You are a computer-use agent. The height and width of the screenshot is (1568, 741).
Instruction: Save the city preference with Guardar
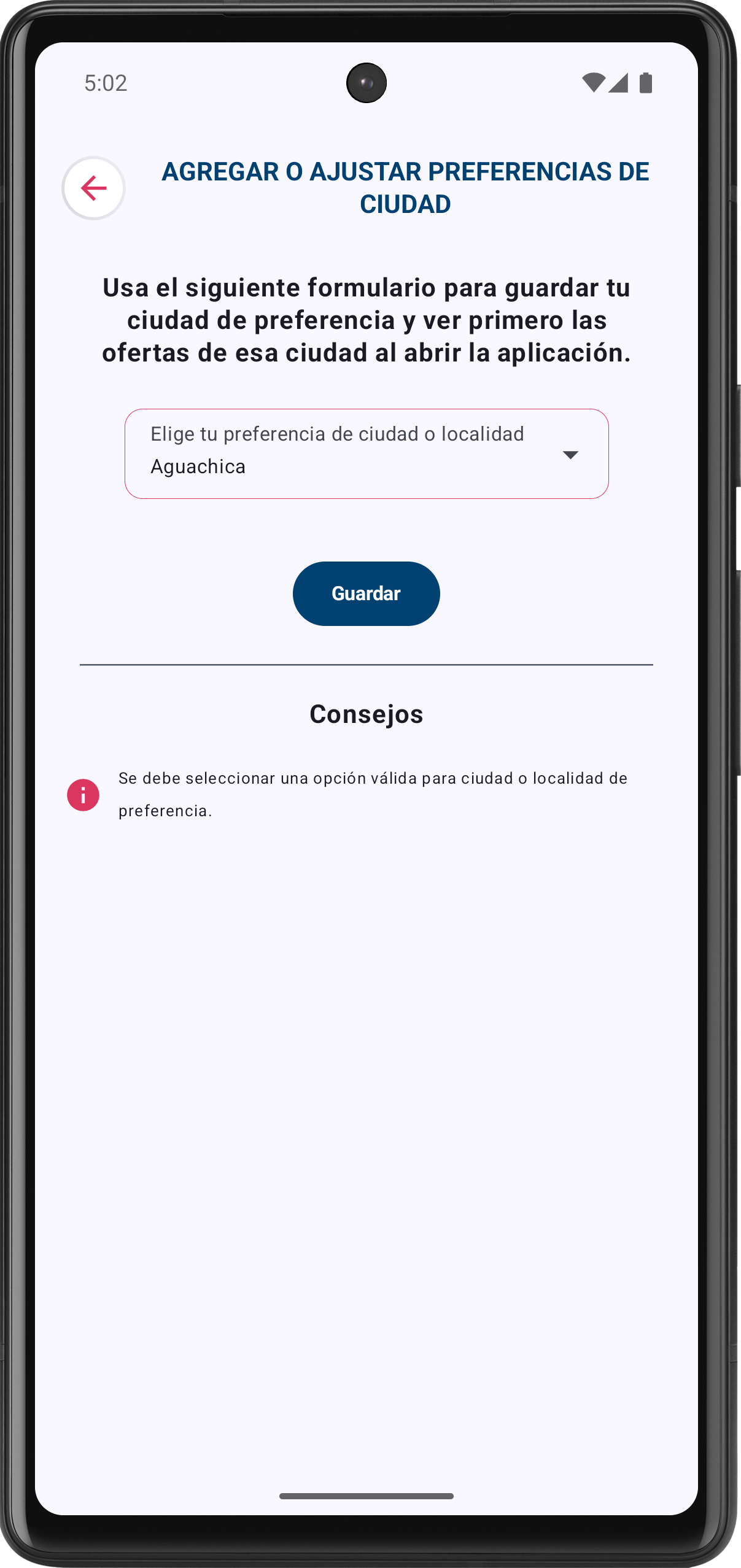[366, 593]
